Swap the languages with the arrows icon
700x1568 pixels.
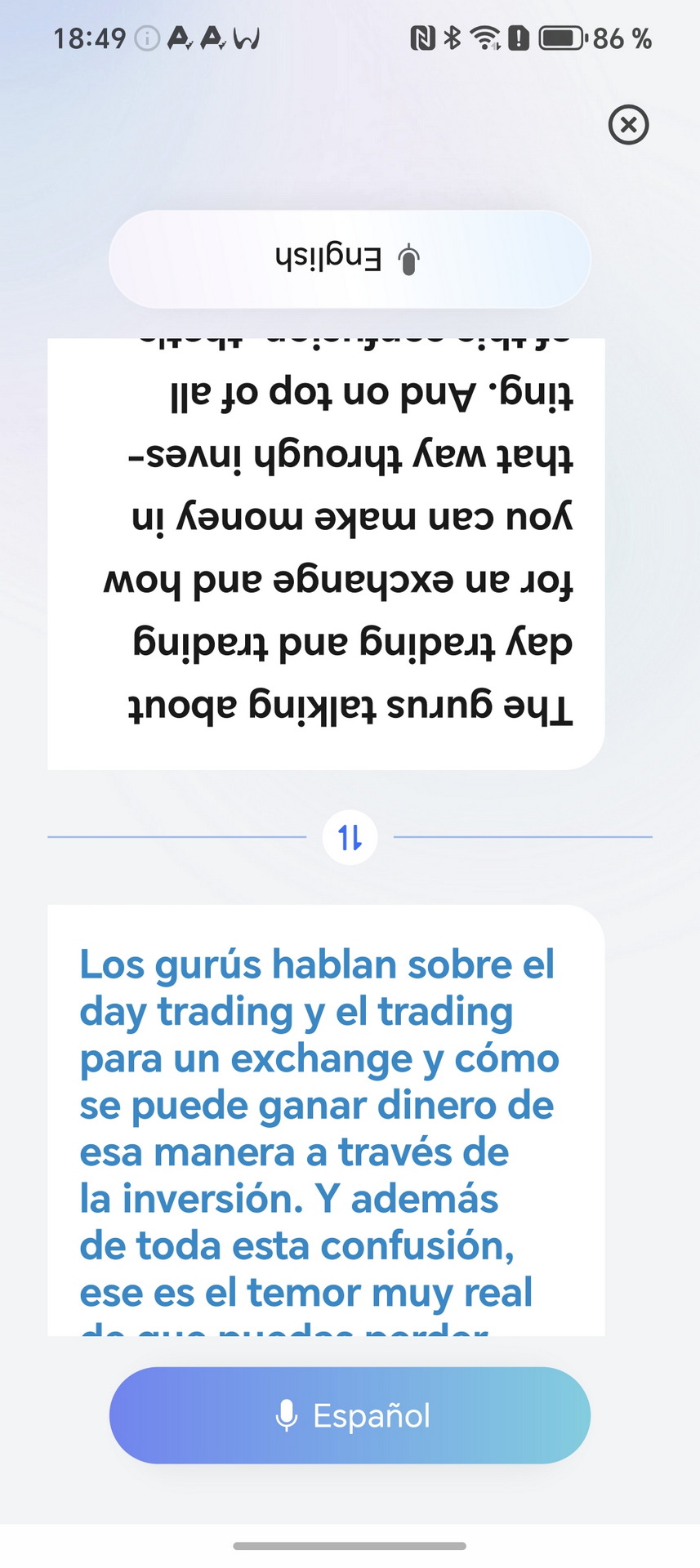pos(350,837)
